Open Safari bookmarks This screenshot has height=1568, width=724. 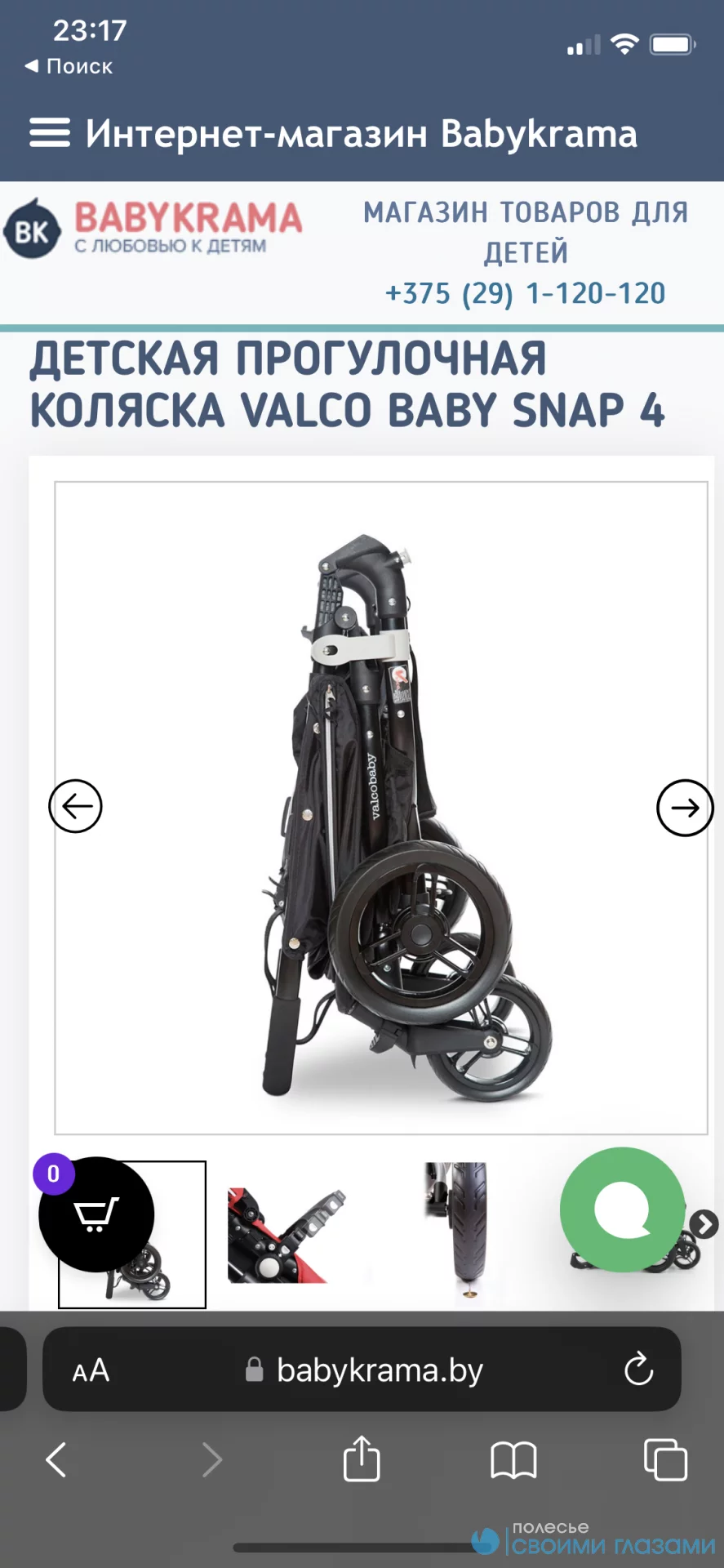pos(513,1459)
